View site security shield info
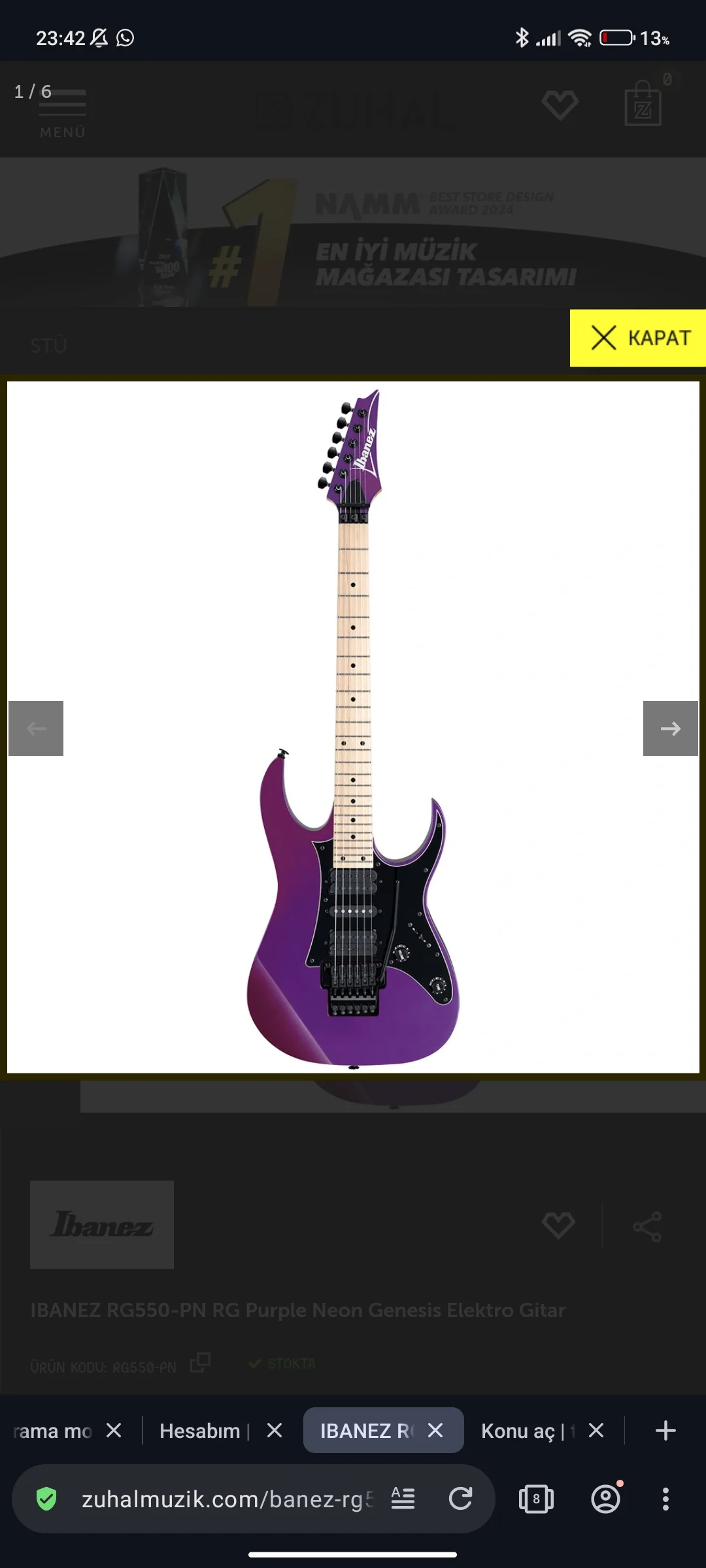 [46, 1499]
